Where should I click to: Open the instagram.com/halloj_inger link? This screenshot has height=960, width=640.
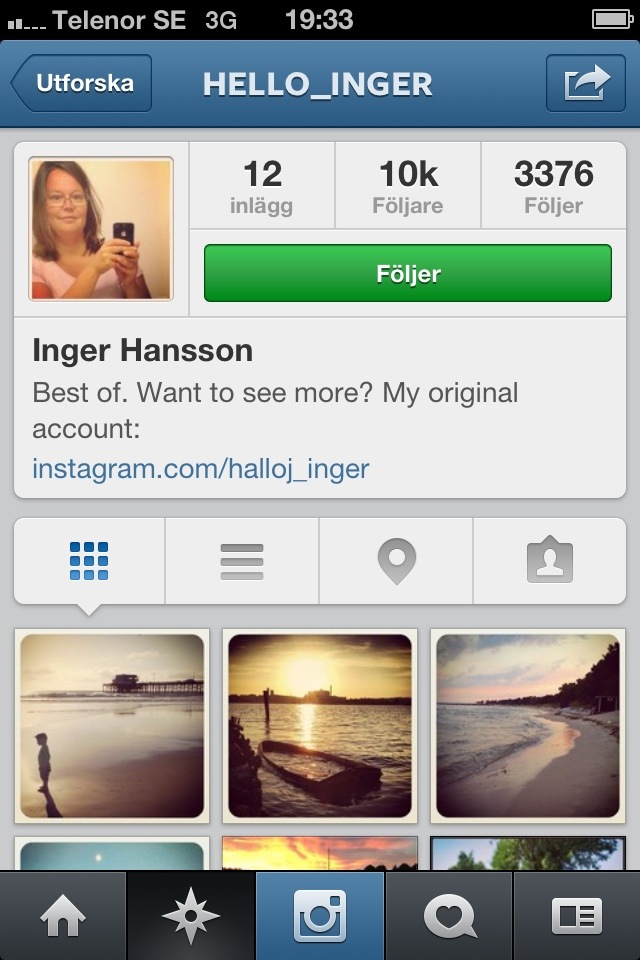click(201, 468)
